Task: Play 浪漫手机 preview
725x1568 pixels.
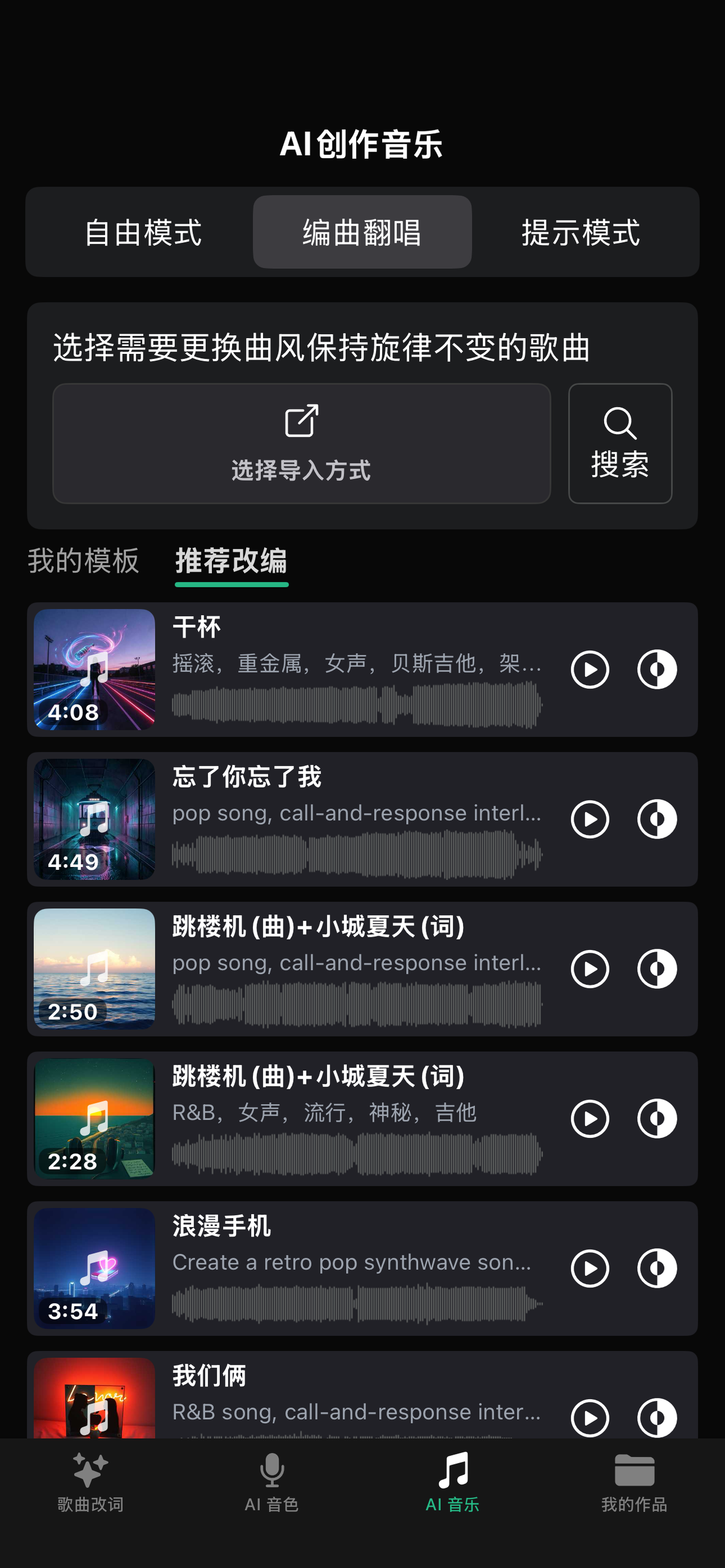Action: pos(590,1268)
